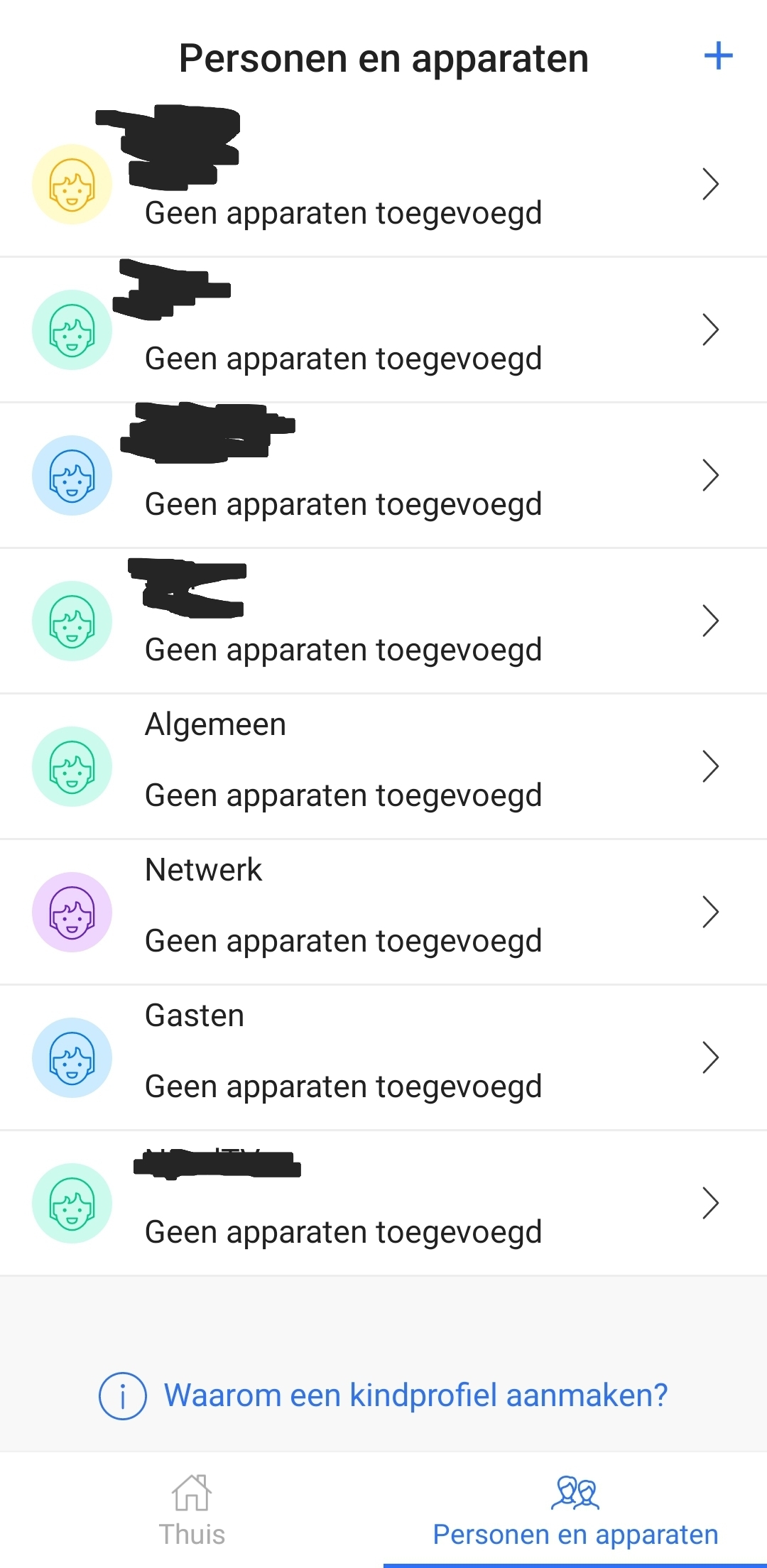Add a new person with the plus icon
This screenshot has width=767, height=1568.
718,56
